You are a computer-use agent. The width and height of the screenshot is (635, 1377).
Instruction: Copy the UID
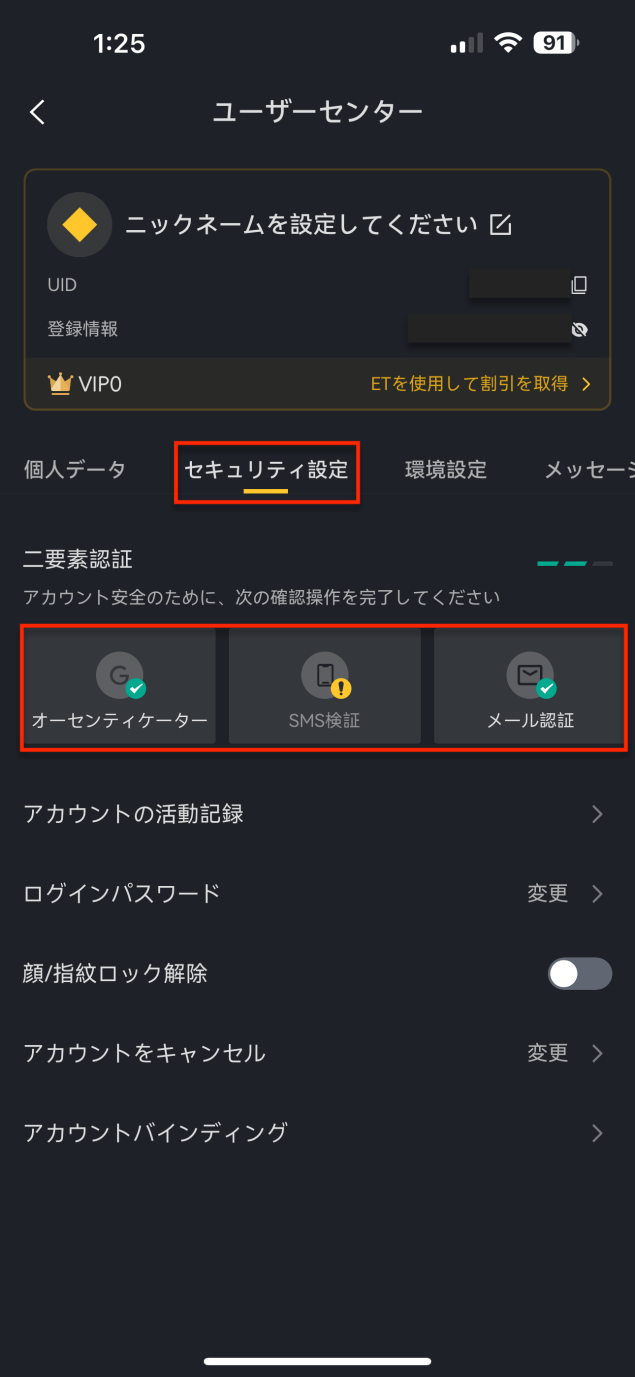[579, 285]
